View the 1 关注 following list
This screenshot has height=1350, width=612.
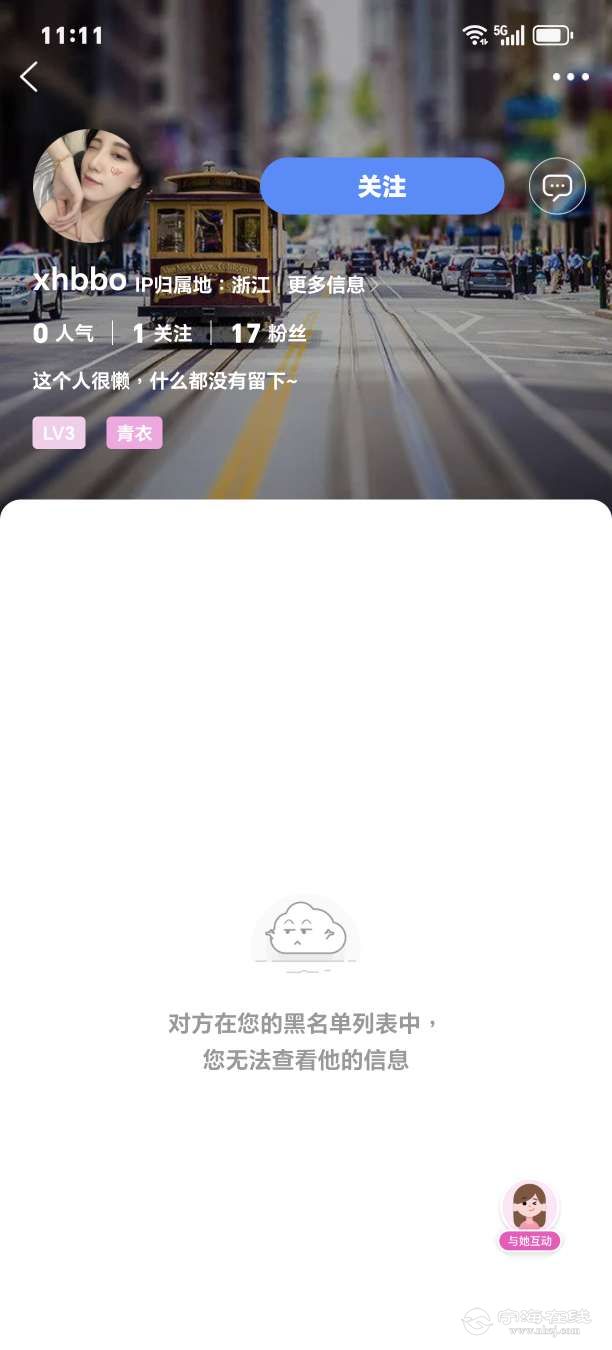pos(162,333)
